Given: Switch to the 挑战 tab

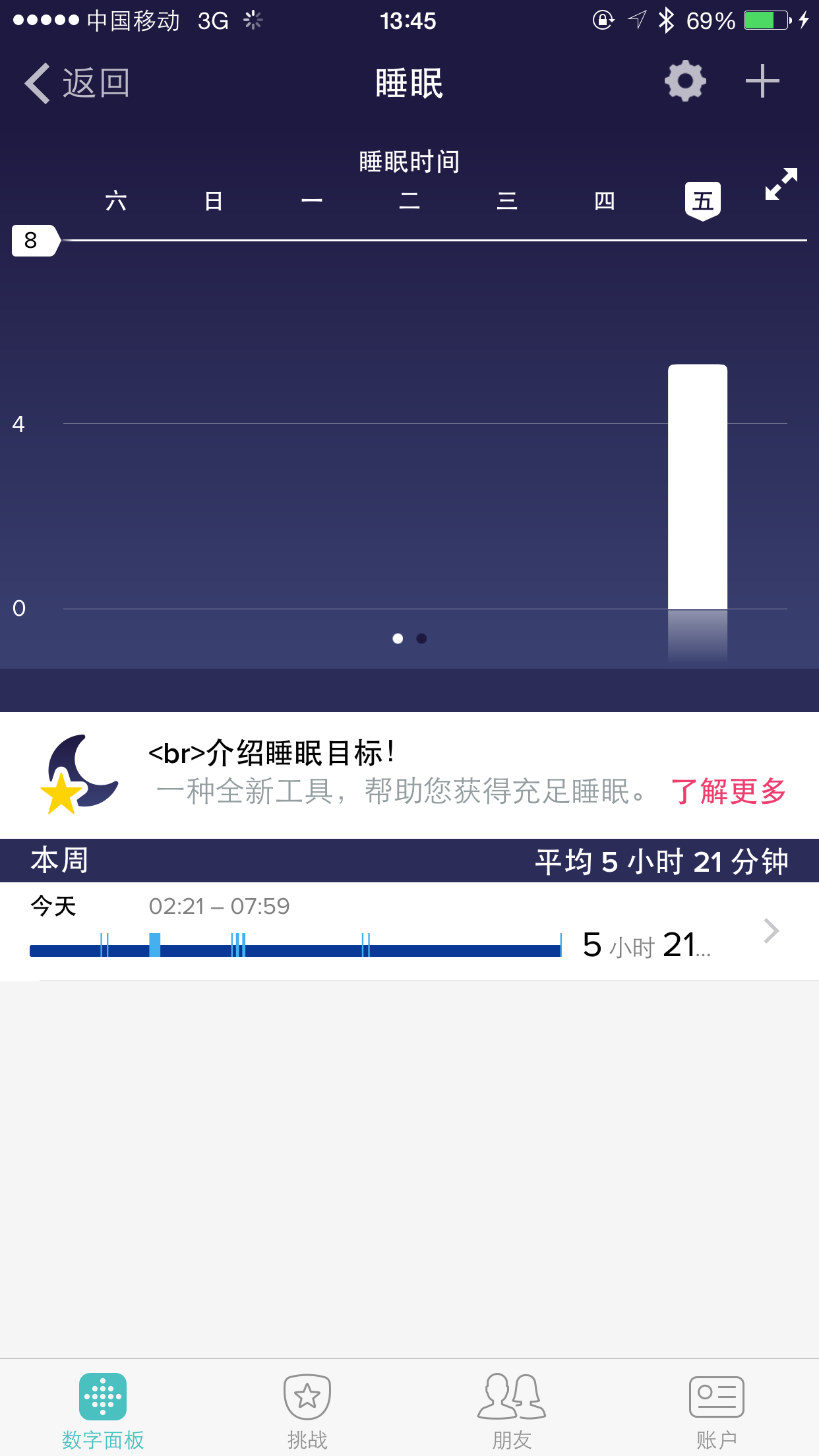Looking at the screenshot, I should point(307,1409).
